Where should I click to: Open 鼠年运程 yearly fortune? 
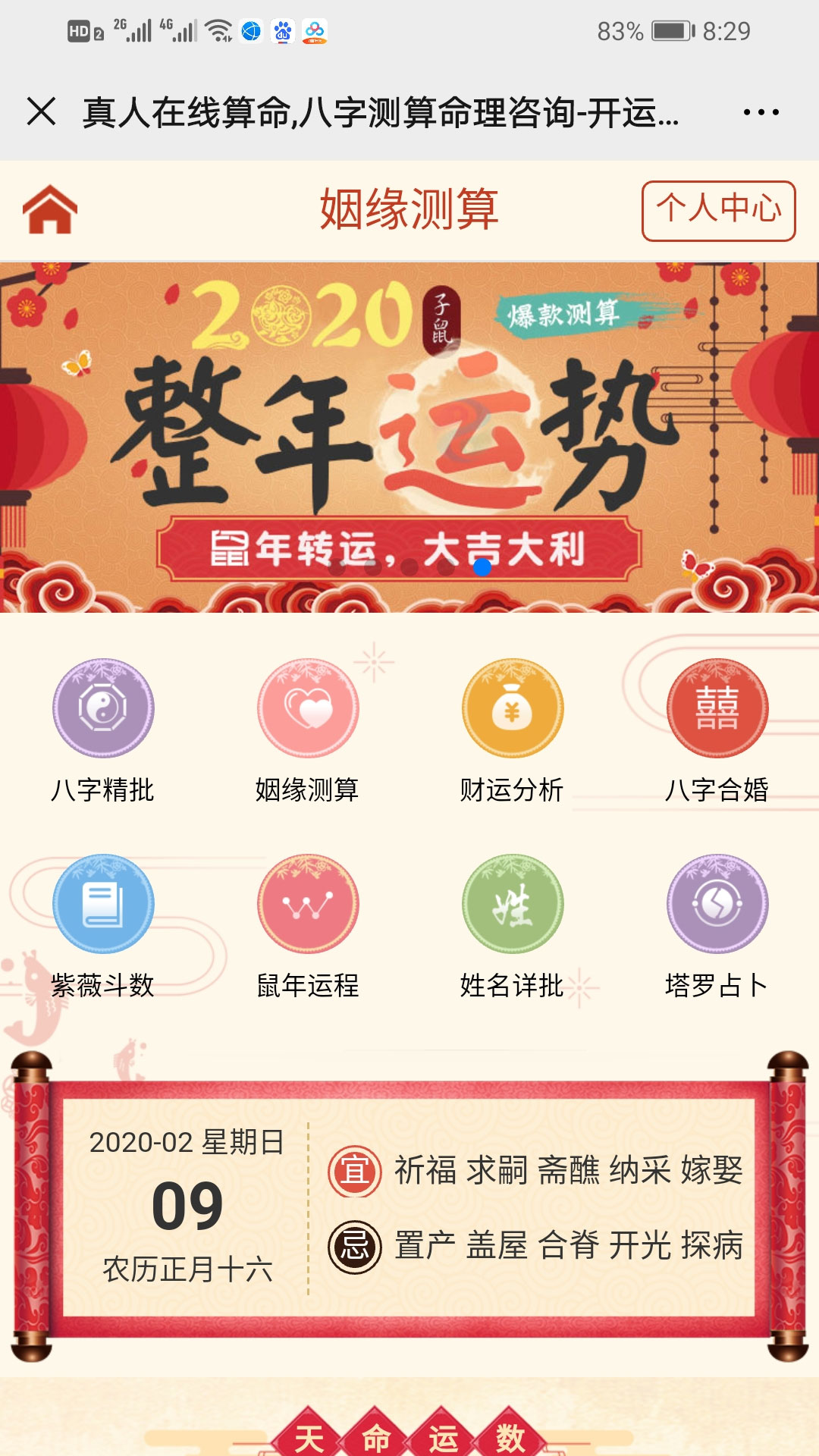click(308, 904)
